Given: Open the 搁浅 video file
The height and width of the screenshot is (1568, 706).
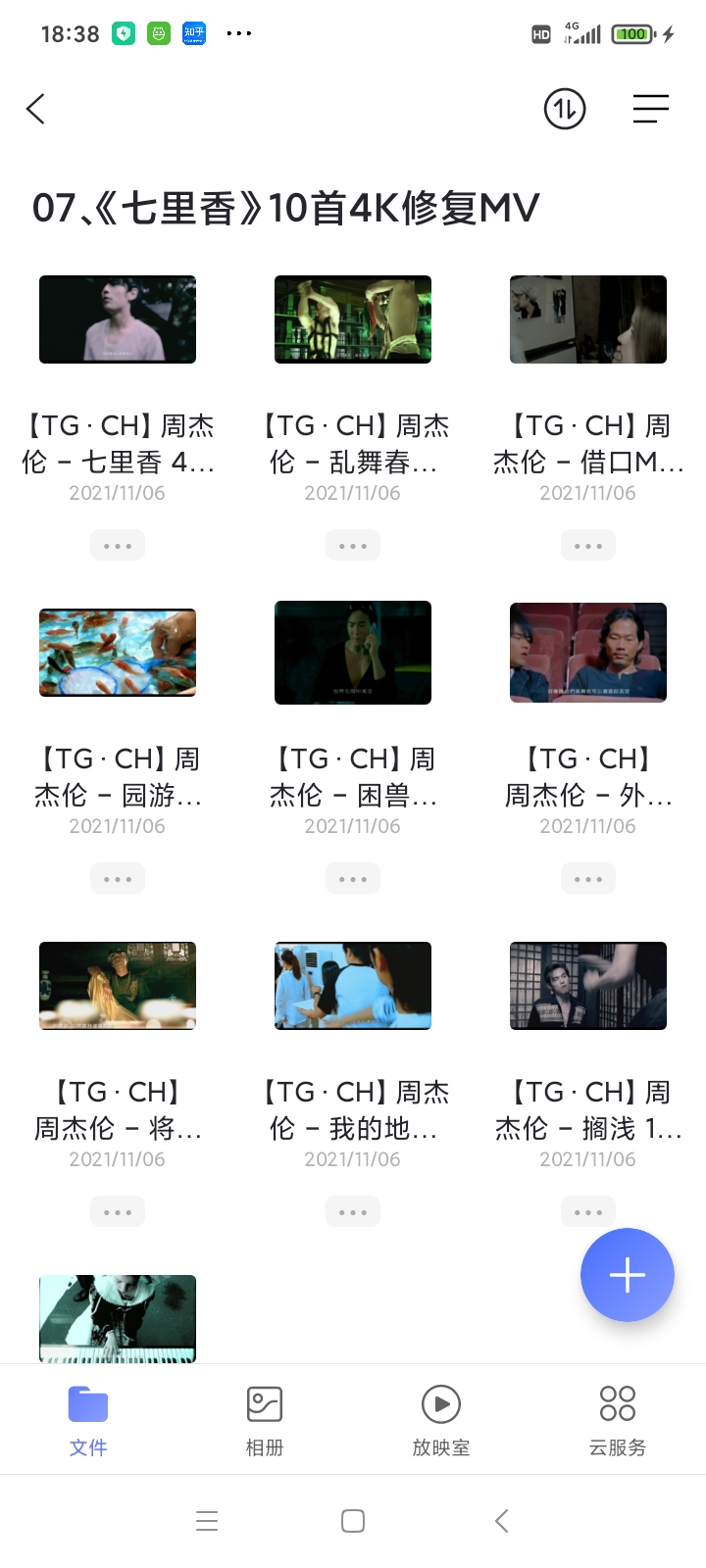Looking at the screenshot, I should [588, 986].
